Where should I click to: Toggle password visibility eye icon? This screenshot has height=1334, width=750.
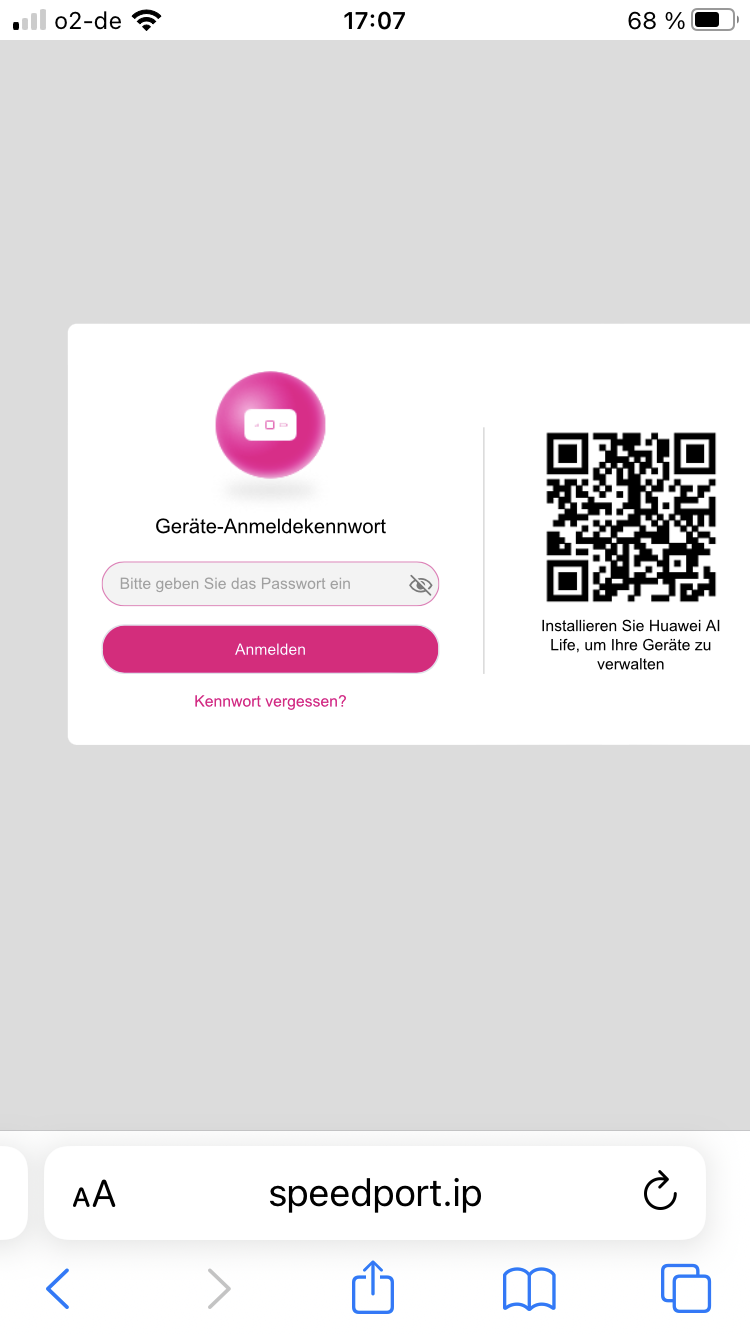coord(420,585)
